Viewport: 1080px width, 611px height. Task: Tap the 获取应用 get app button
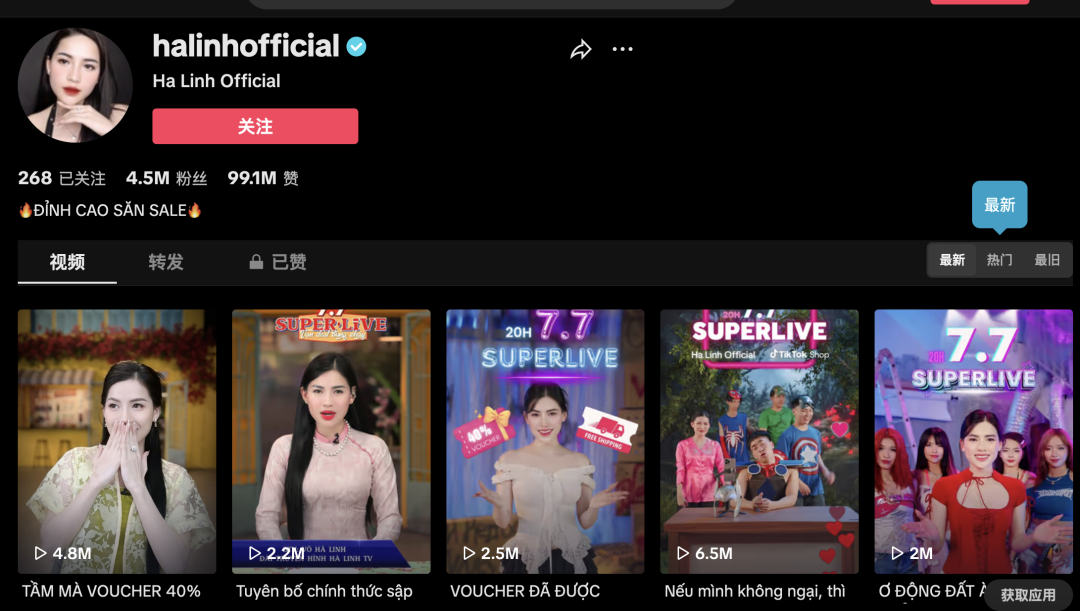(1028, 595)
